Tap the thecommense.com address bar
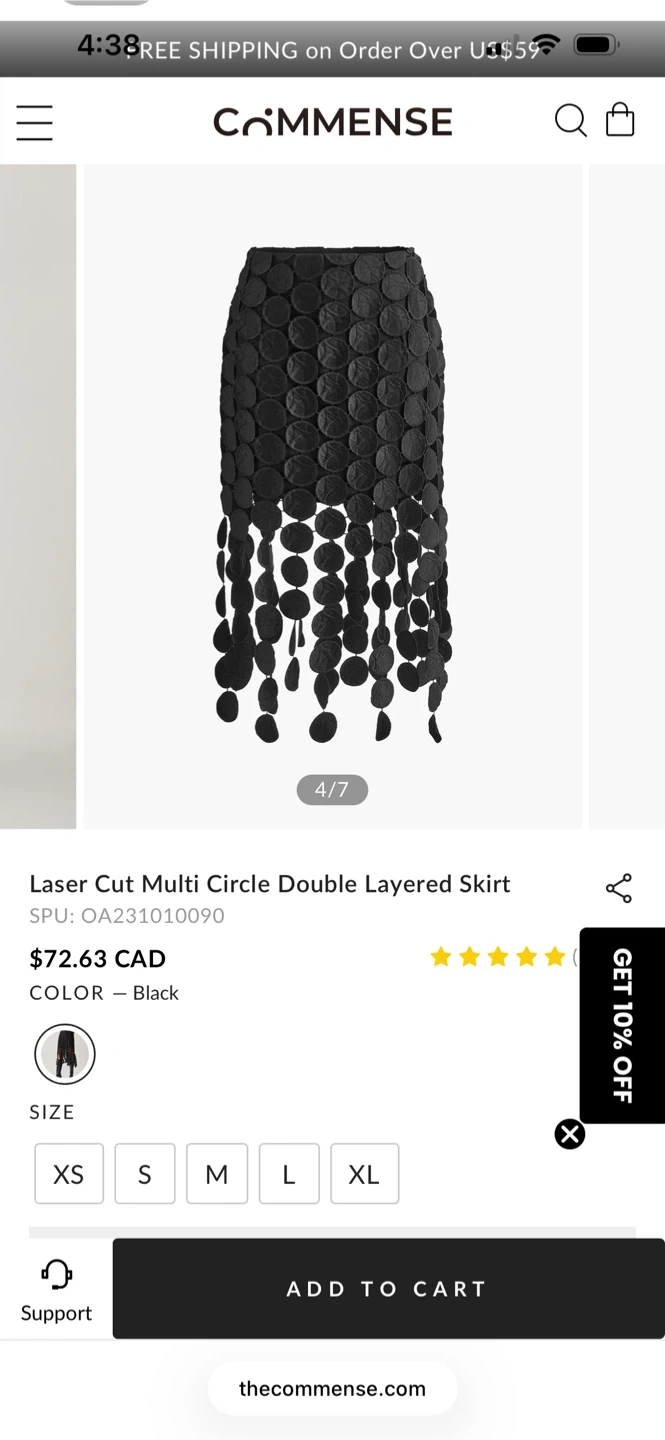The image size is (665, 1440). point(332,1388)
